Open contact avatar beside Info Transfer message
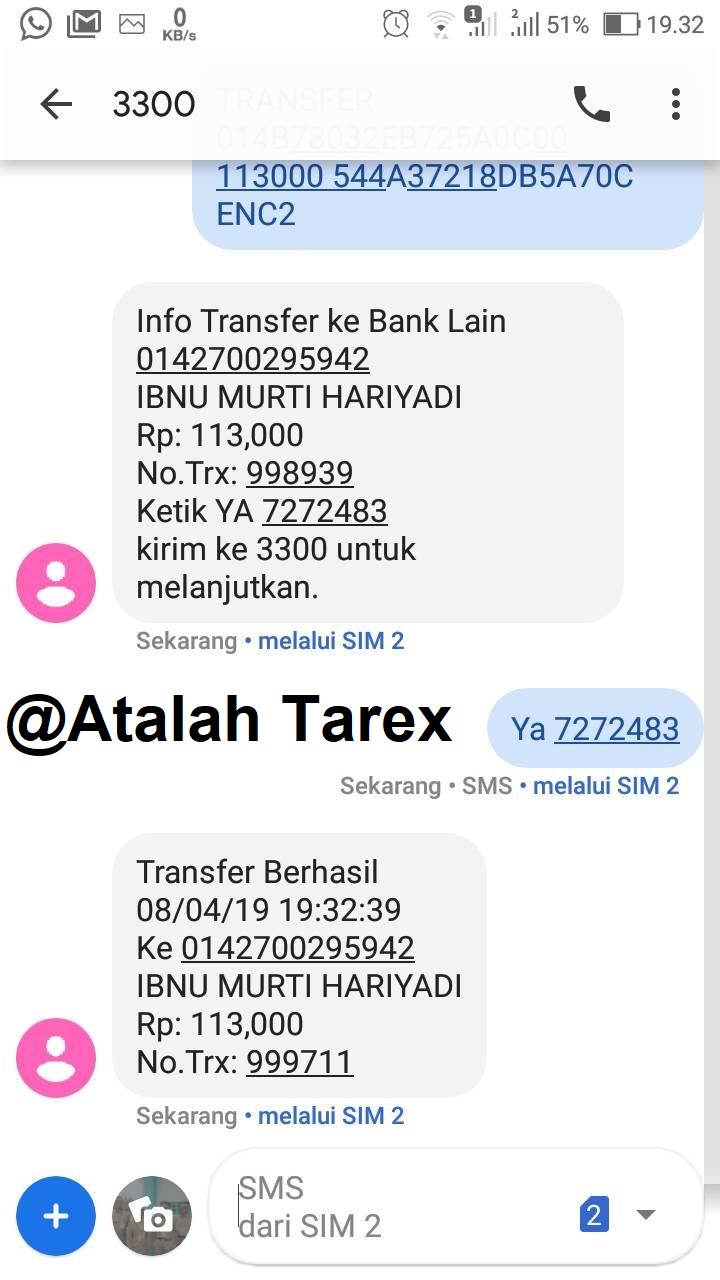Image resolution: width=720 pixels, height=1280 pixels. click(x=56, y=583)
